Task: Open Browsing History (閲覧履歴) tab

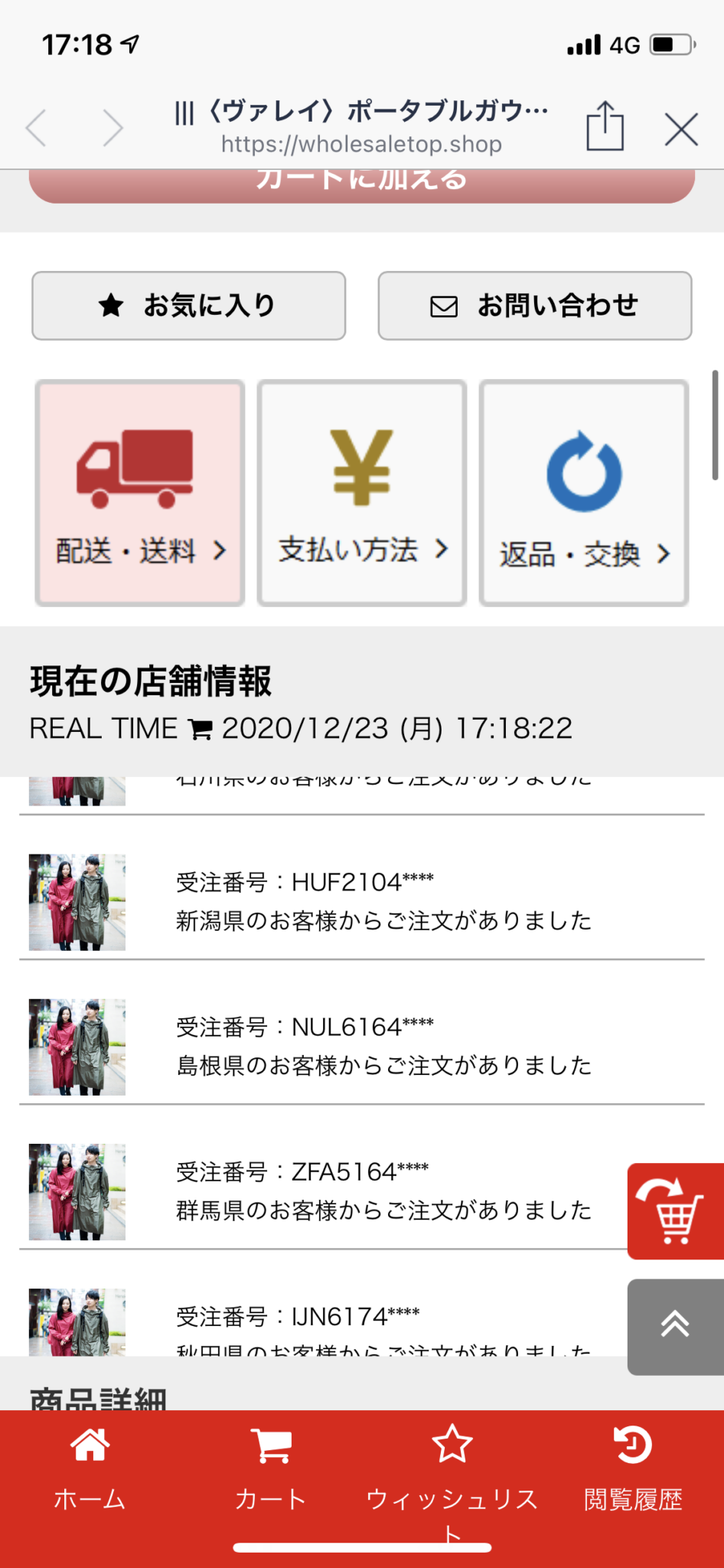Action: [x=633, y=1470]
